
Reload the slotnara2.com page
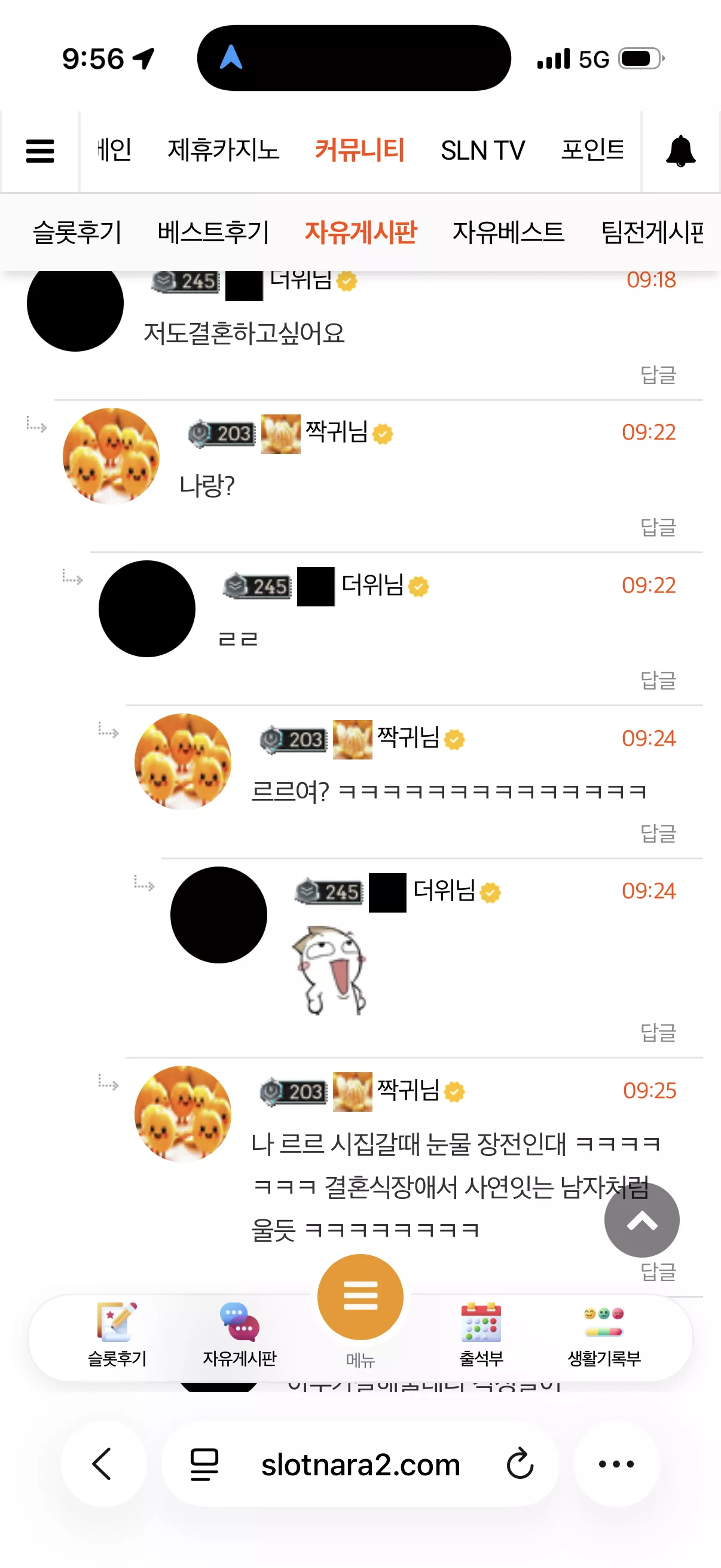click(519, 1464)
